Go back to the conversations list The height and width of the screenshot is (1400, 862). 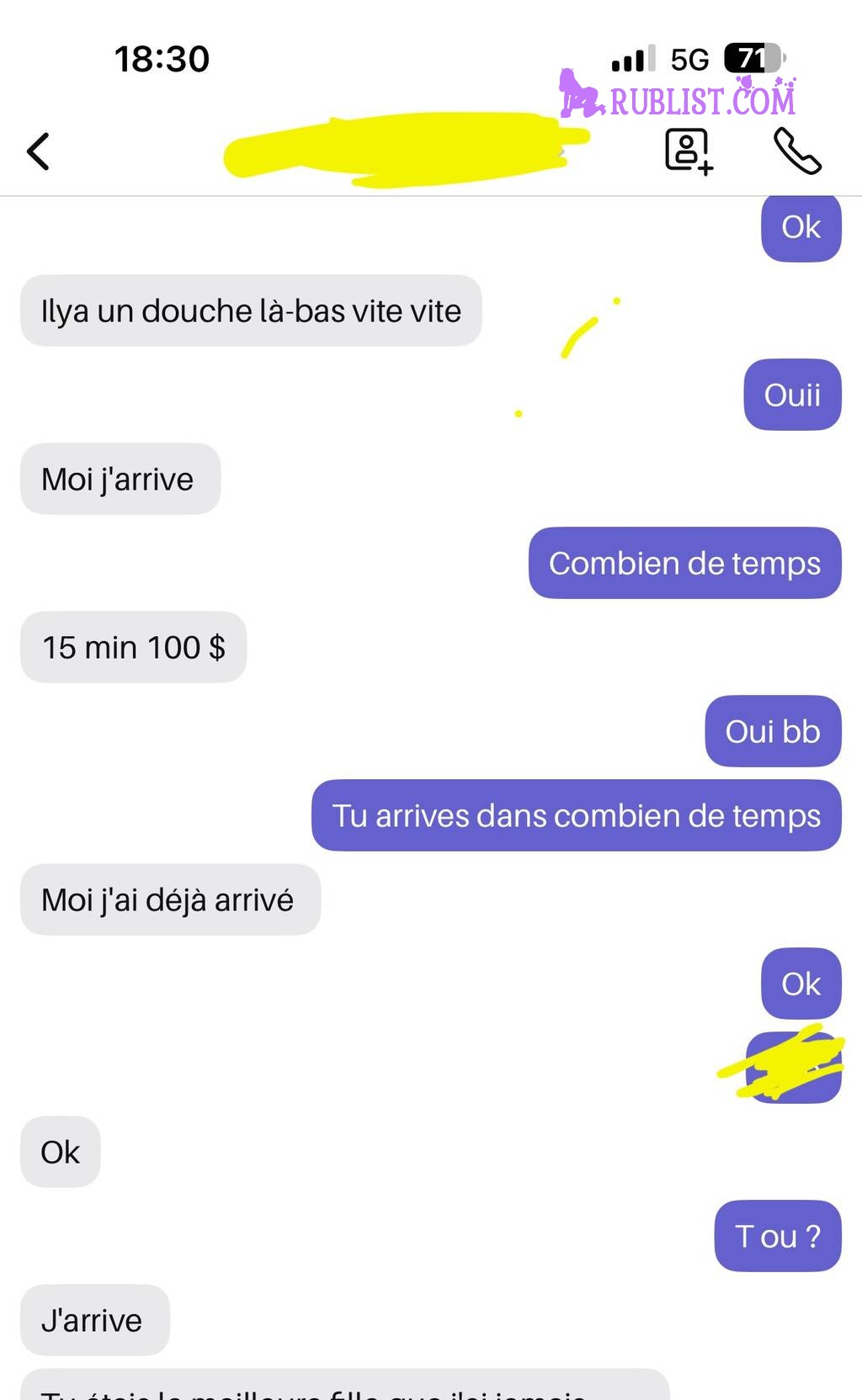point(39,151)
